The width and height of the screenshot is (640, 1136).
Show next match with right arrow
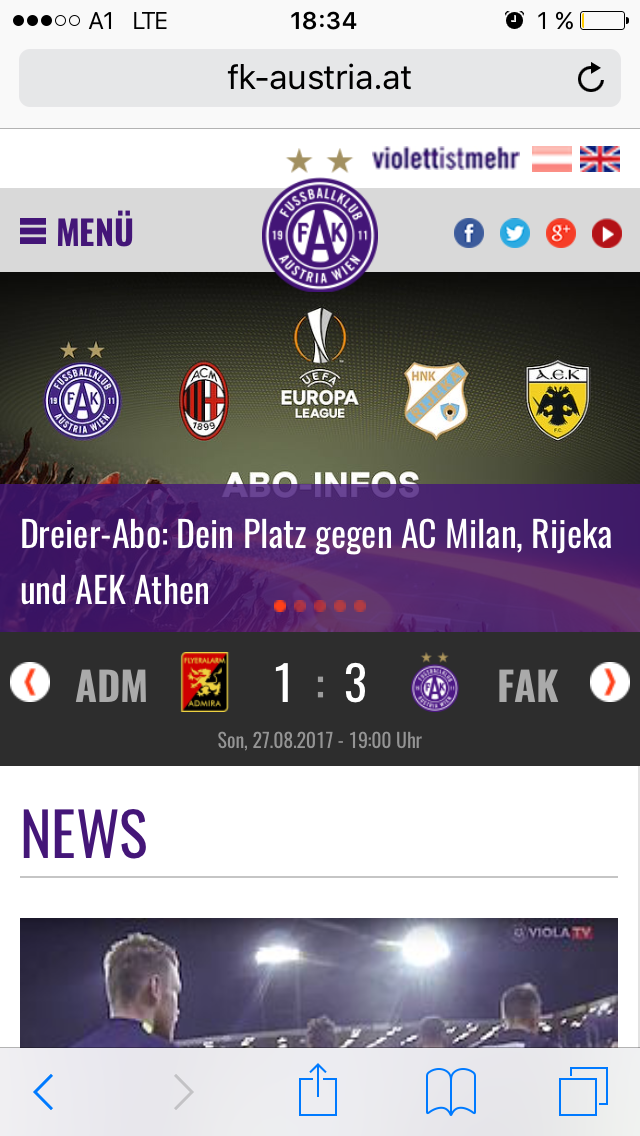[610, 682]
